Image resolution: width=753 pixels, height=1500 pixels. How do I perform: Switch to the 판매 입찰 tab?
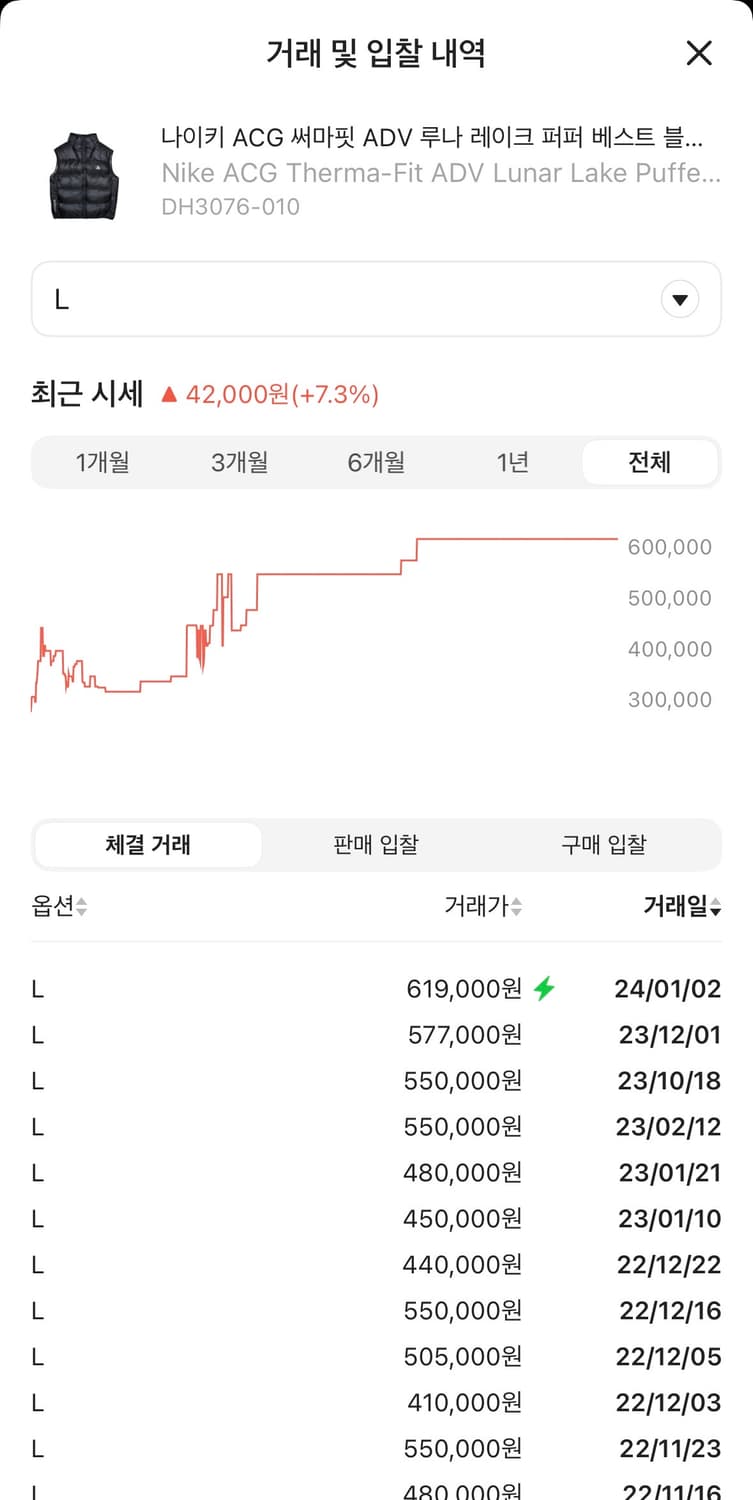coord(375,844)
